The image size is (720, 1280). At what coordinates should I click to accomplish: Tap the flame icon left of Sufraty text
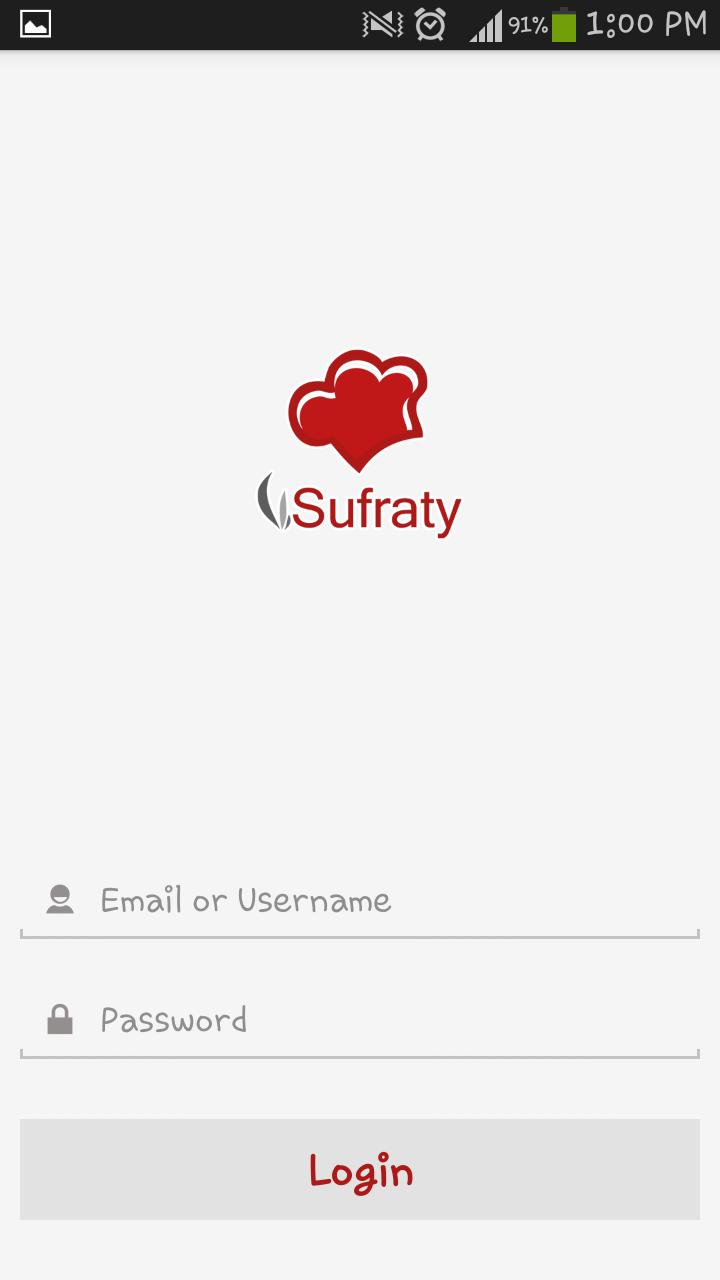273,503
